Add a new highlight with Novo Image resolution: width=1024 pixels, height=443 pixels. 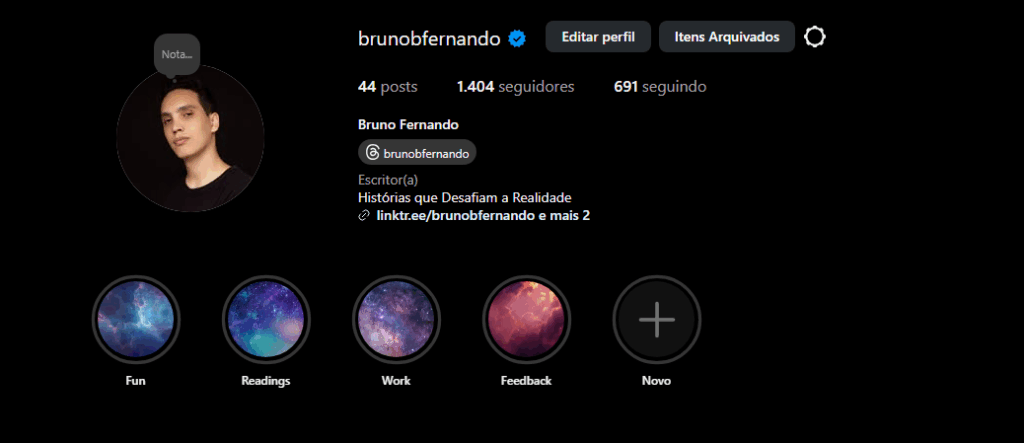click(656, 320)
